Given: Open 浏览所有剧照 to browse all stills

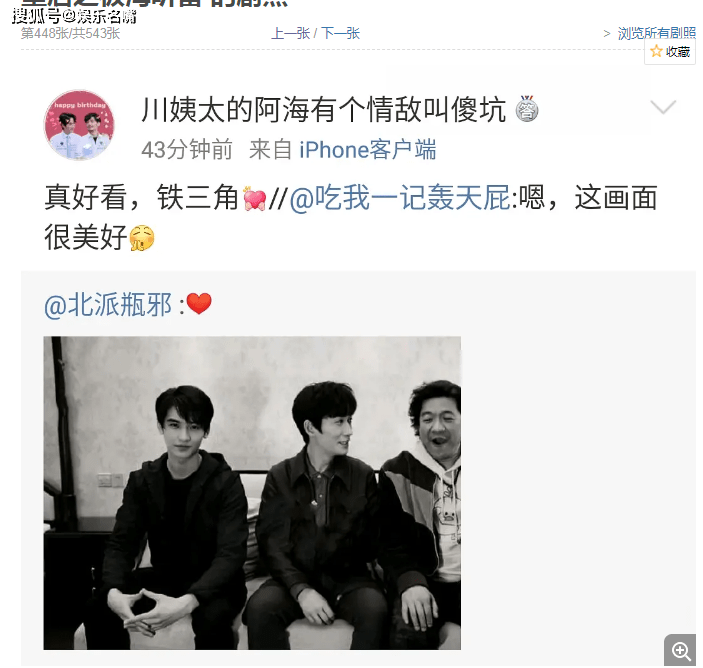Looking at the screenshot, I should (656, 34).
